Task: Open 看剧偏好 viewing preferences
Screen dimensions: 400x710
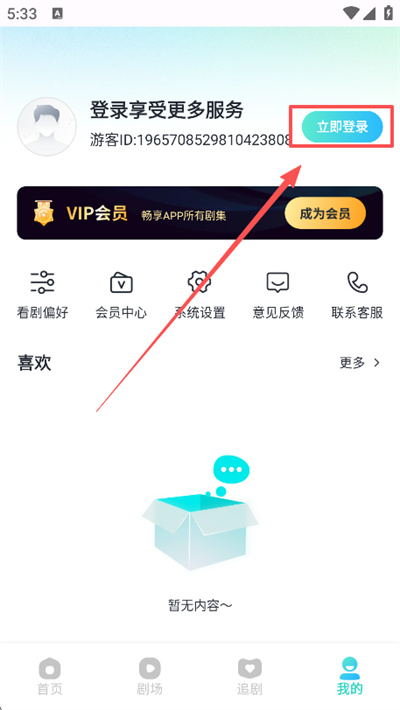Action: pyautogui.click(x=43, y=295)
